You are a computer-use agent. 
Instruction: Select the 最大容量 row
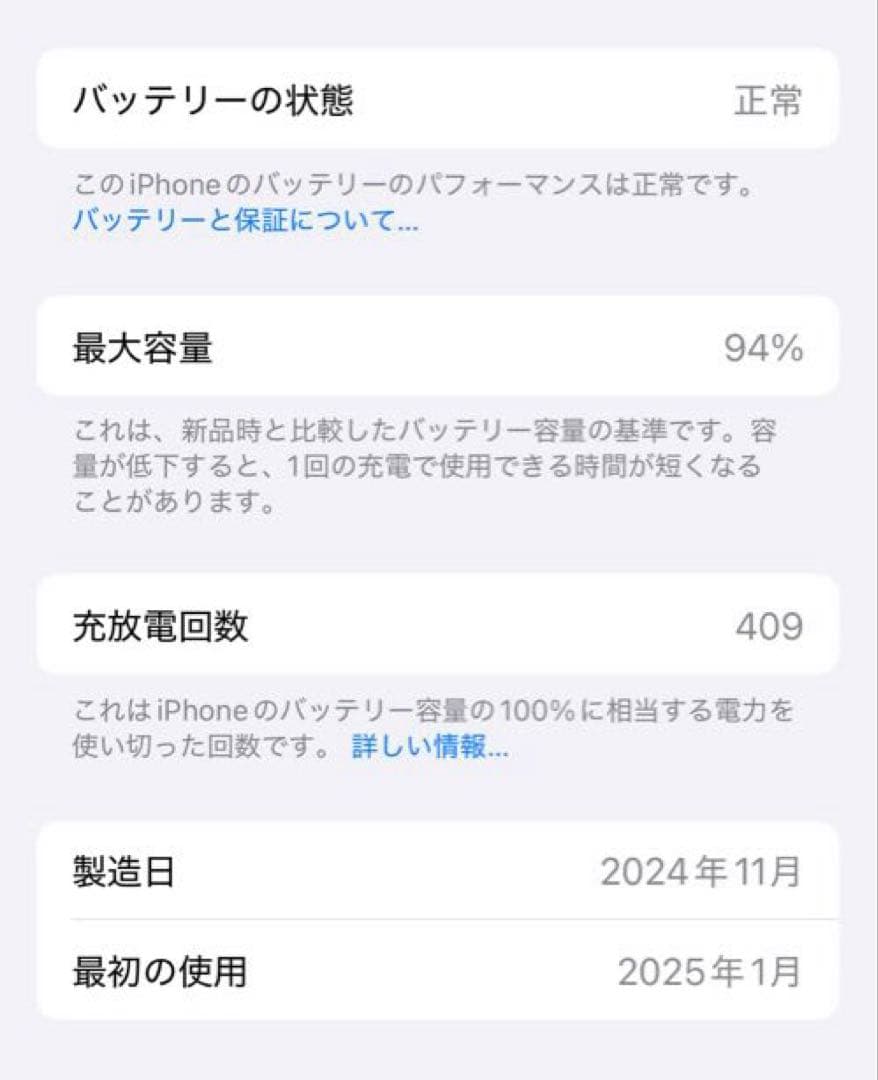pos(440,347)
